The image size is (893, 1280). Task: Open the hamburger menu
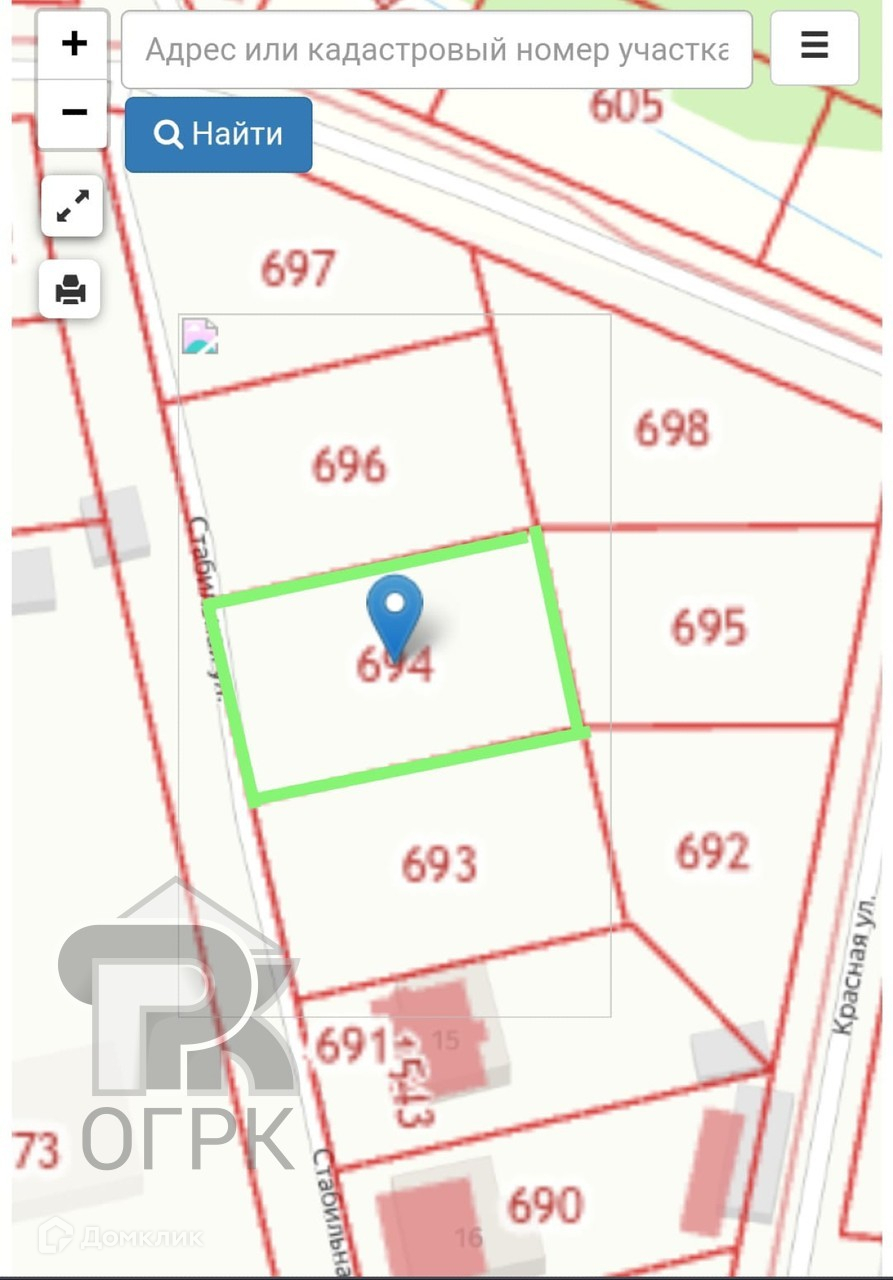pyautogui.click(x=814, y=47)
